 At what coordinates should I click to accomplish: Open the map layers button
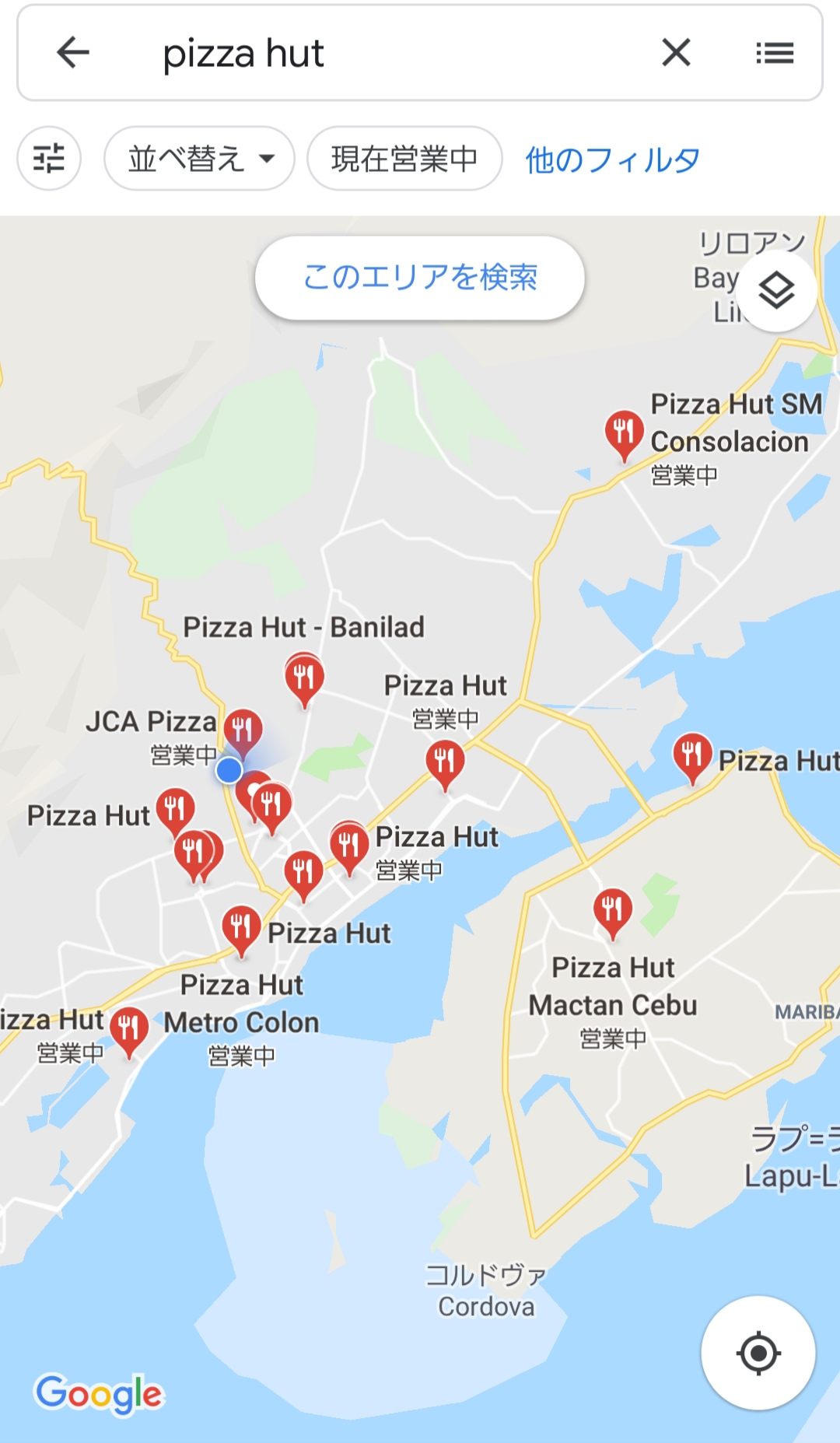coord(776,291)
